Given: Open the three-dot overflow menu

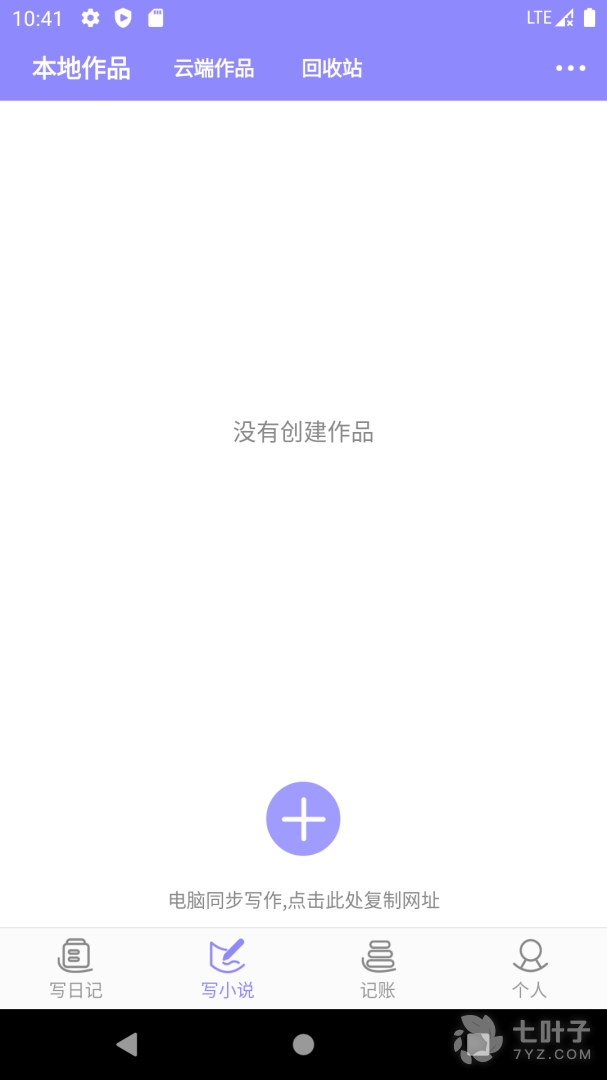Looking at the screenshot, I should click(570, 68).
